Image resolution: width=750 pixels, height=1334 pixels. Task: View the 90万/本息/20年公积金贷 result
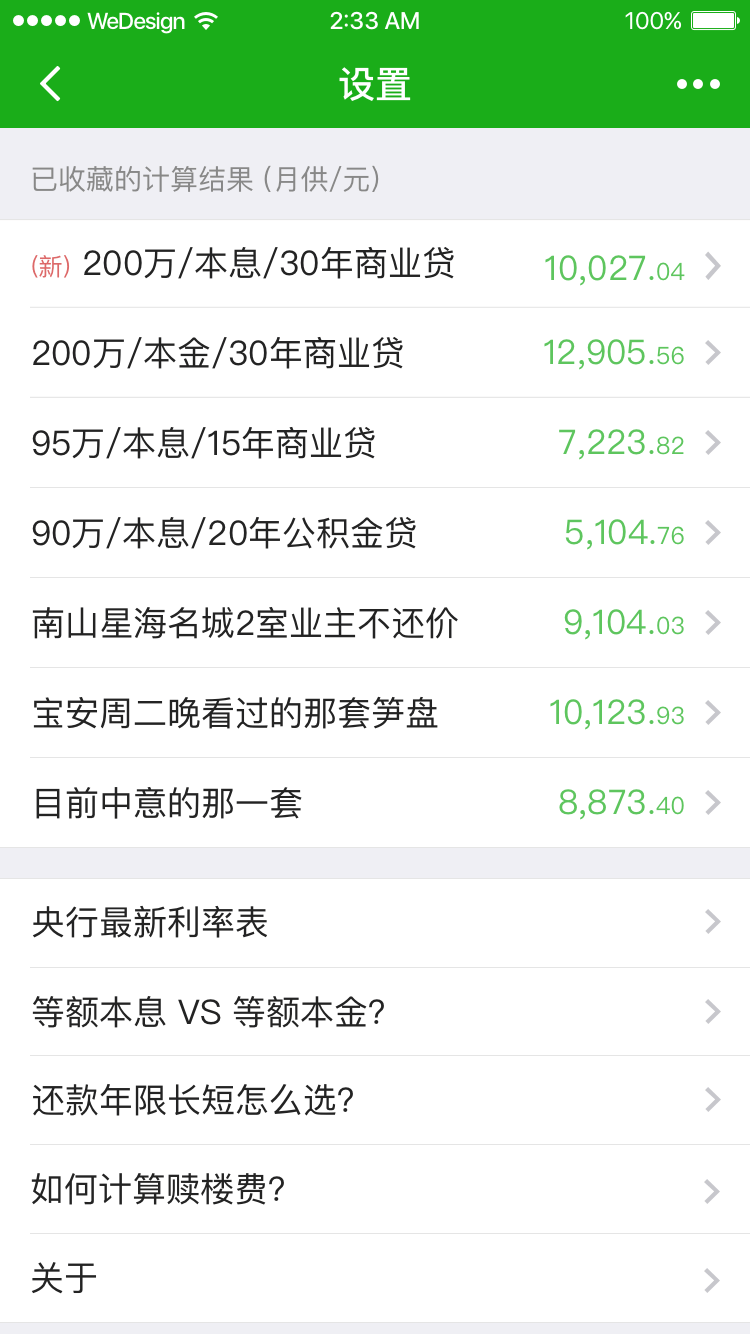coord(375,533)
